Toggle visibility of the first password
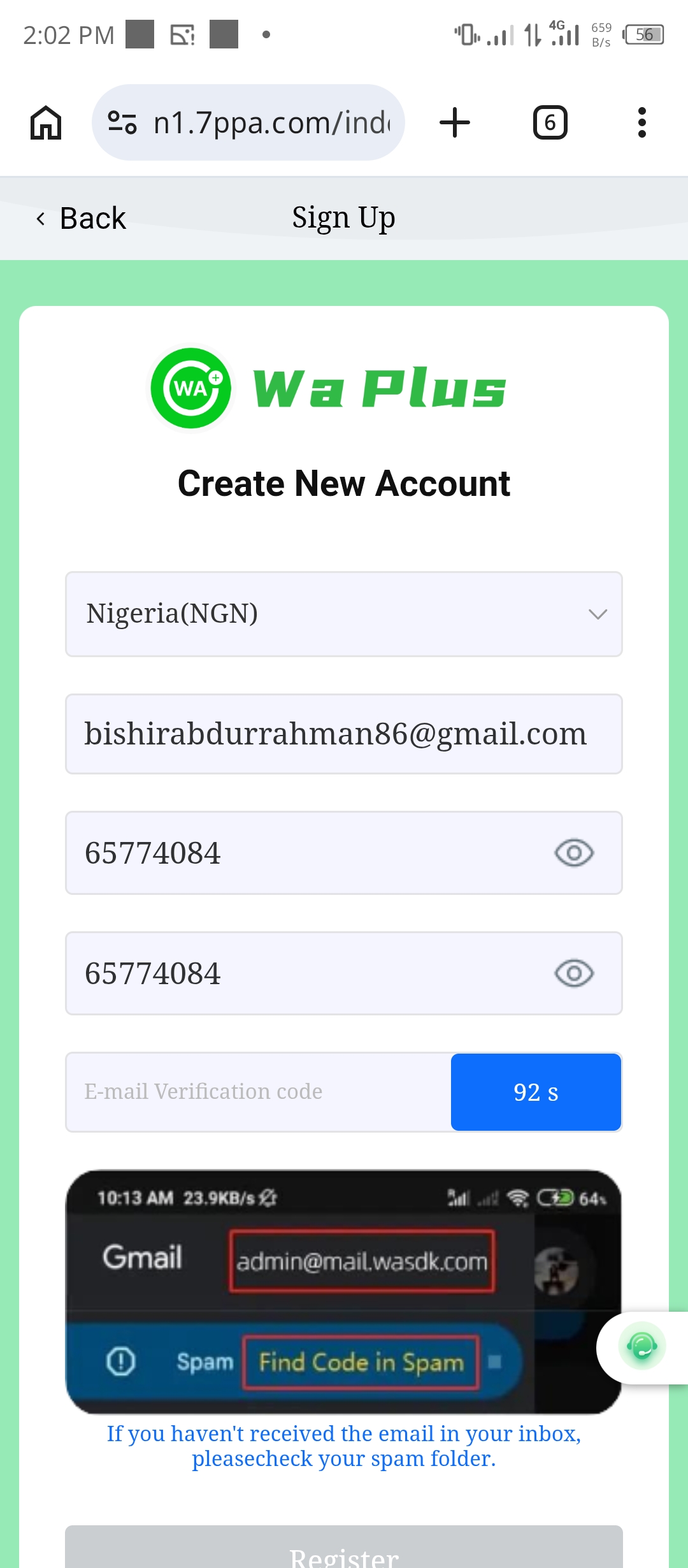 click(573, 853)
